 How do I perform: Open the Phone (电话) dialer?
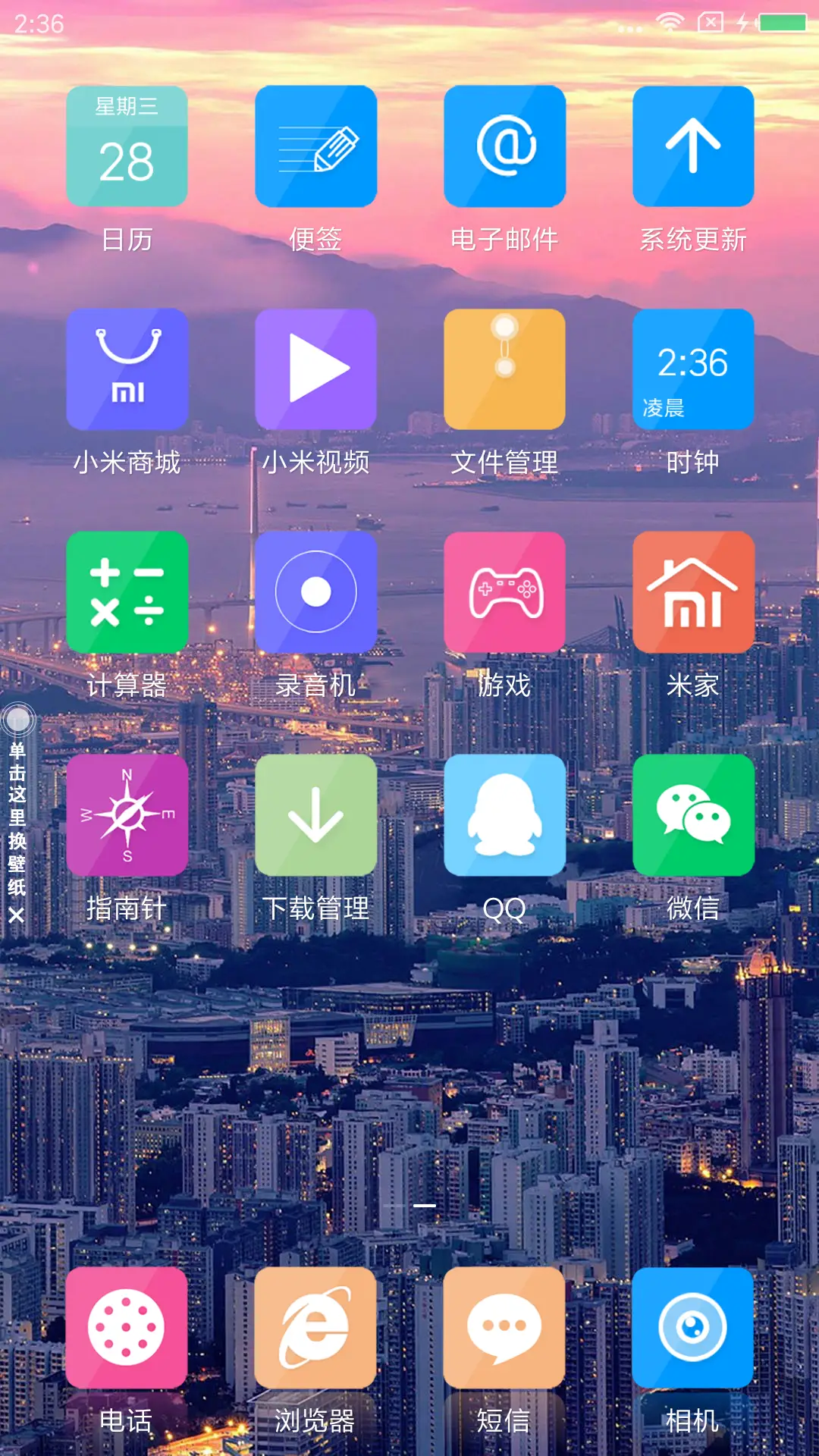coord(127,1328)
